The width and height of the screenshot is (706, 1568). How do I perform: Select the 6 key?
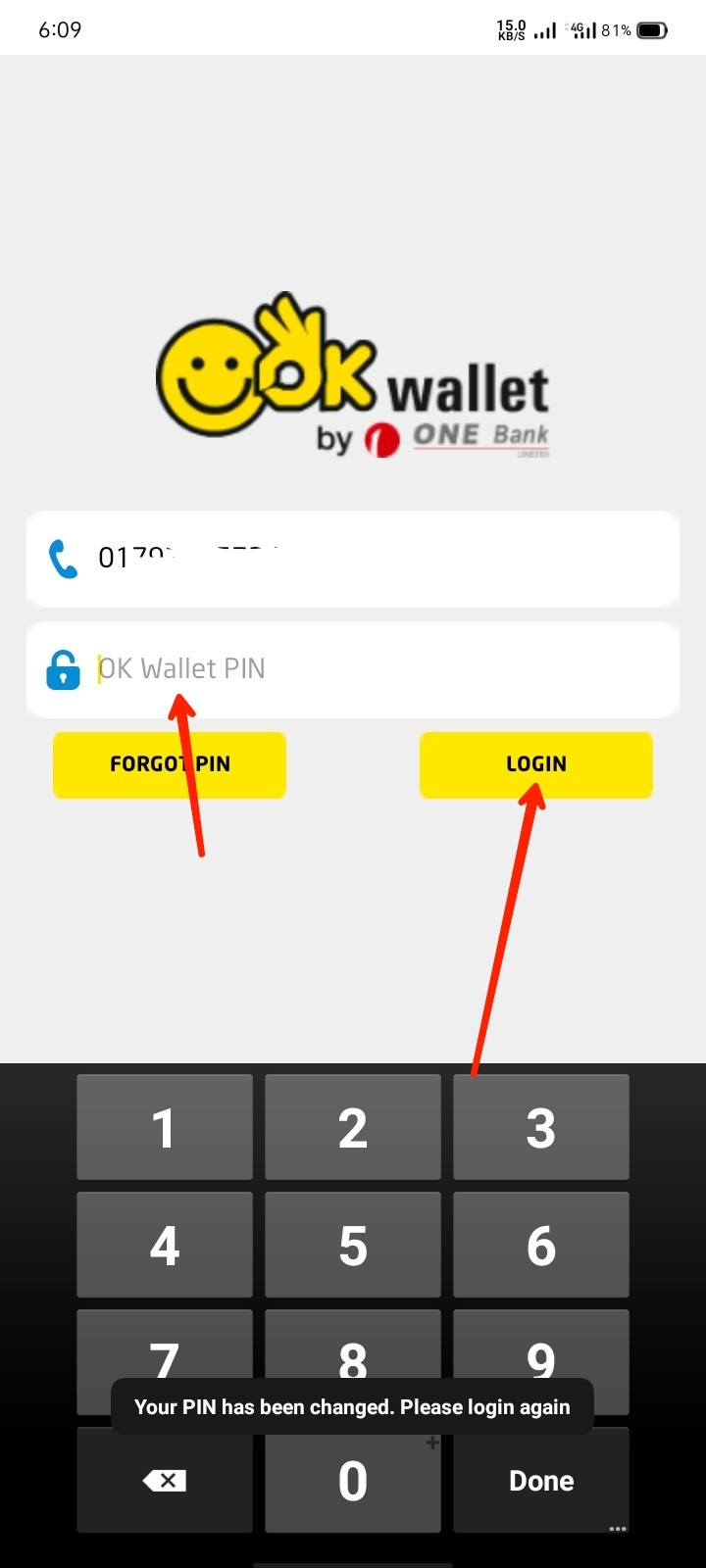point(541,1245)
